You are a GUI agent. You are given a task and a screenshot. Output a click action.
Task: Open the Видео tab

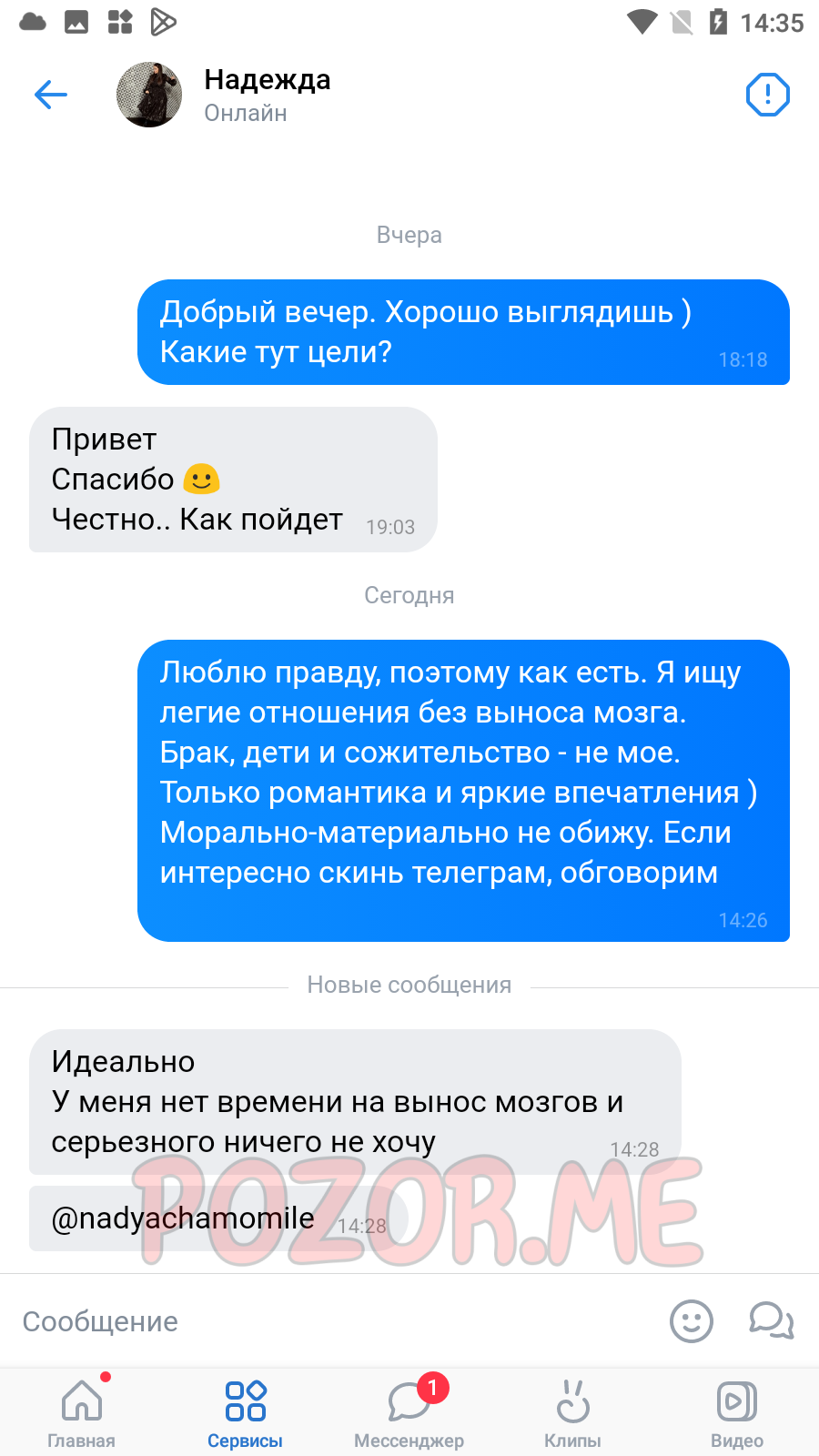[737, 1411]
